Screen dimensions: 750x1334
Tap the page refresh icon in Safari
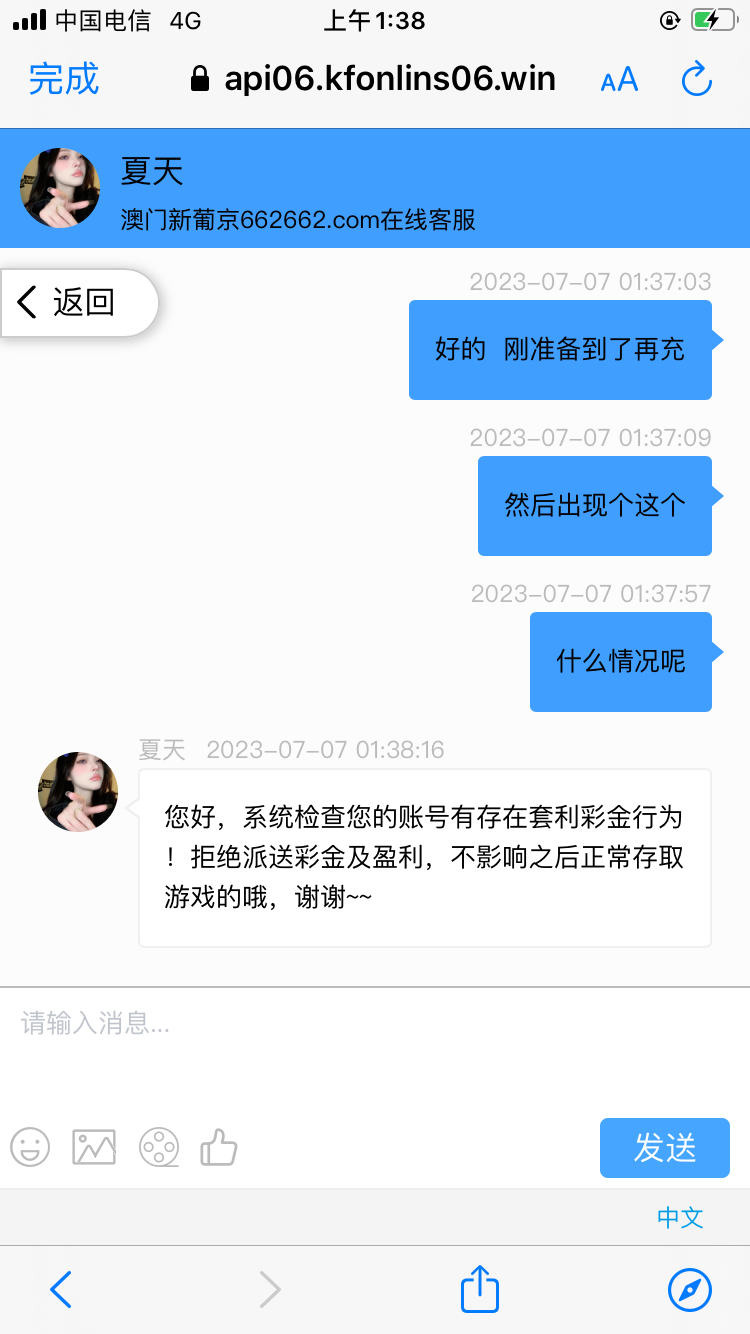click(x=697, y=79)
